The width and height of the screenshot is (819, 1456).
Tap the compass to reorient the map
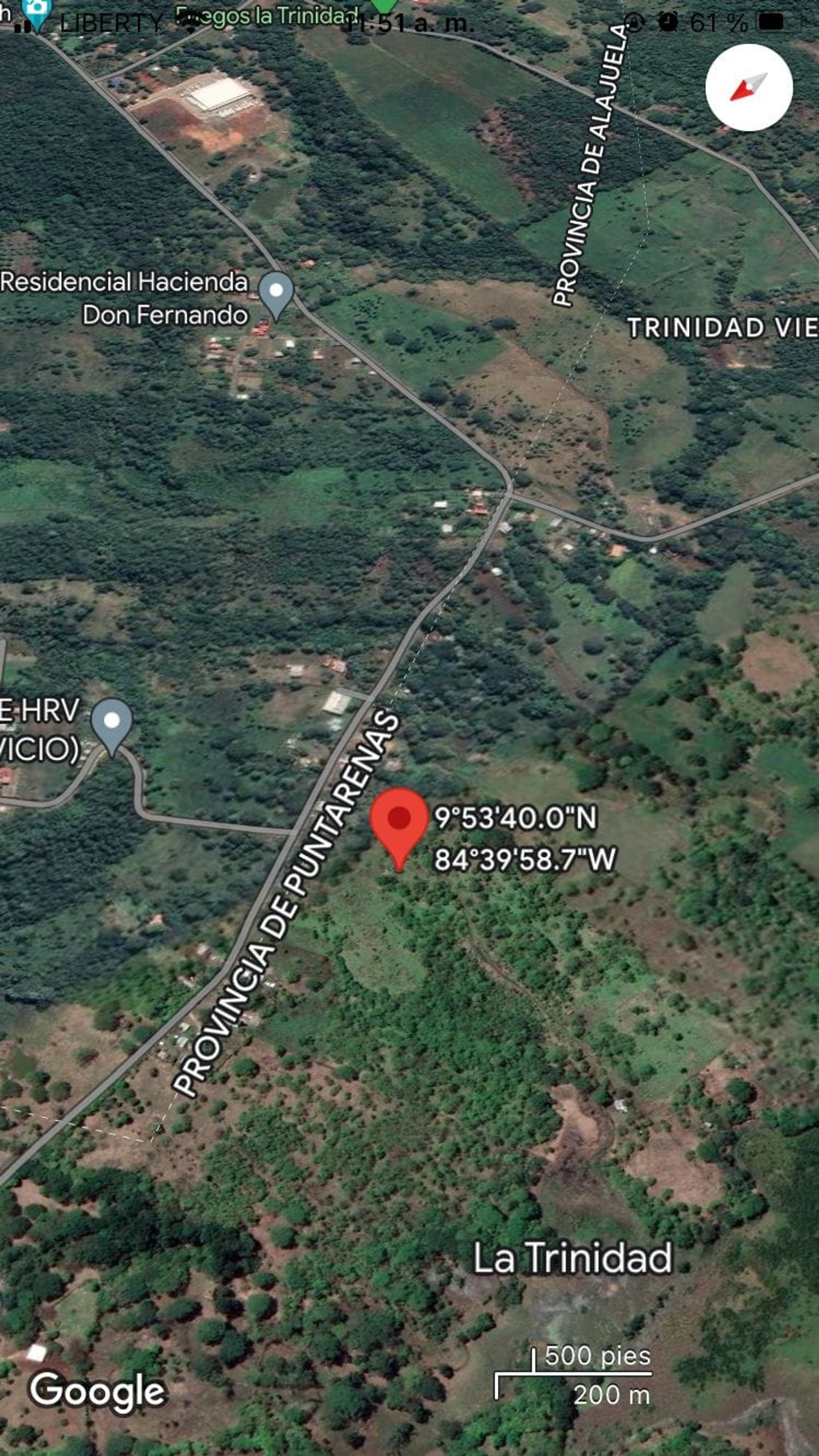pyautogui.click(x=748, y=88)
